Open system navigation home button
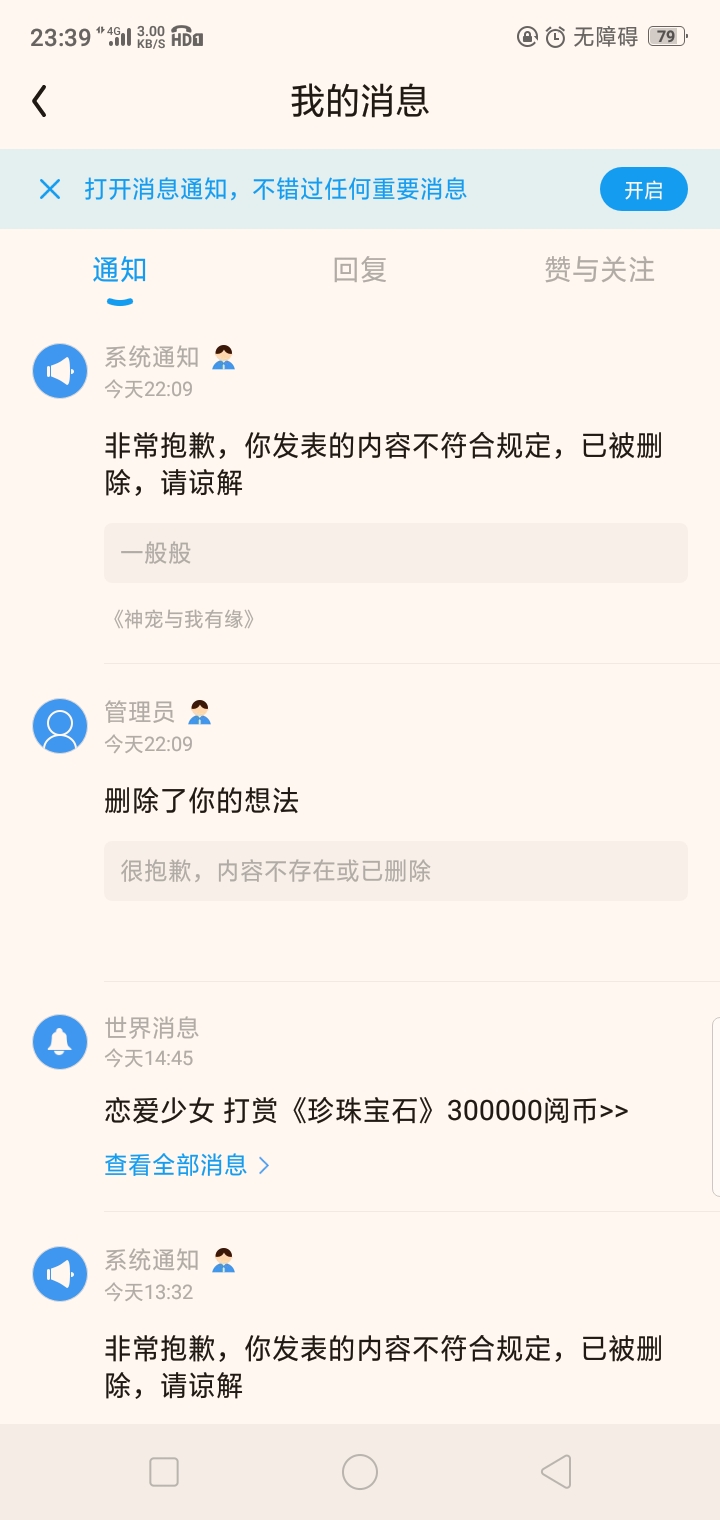The width and height of the screenshot is (720, 1520). tap(360, 1472)
